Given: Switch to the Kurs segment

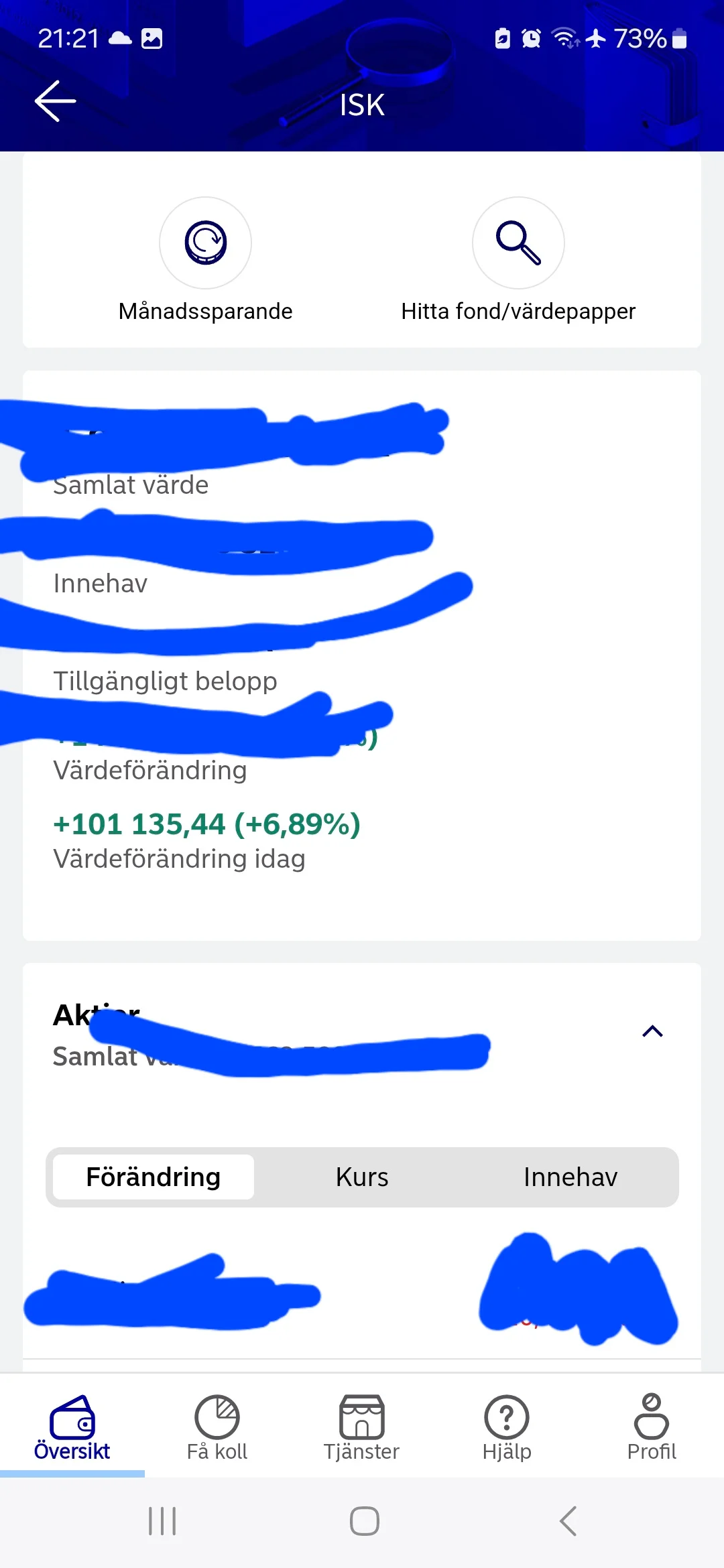Looking at the screenshot, I should point(362,1177).
